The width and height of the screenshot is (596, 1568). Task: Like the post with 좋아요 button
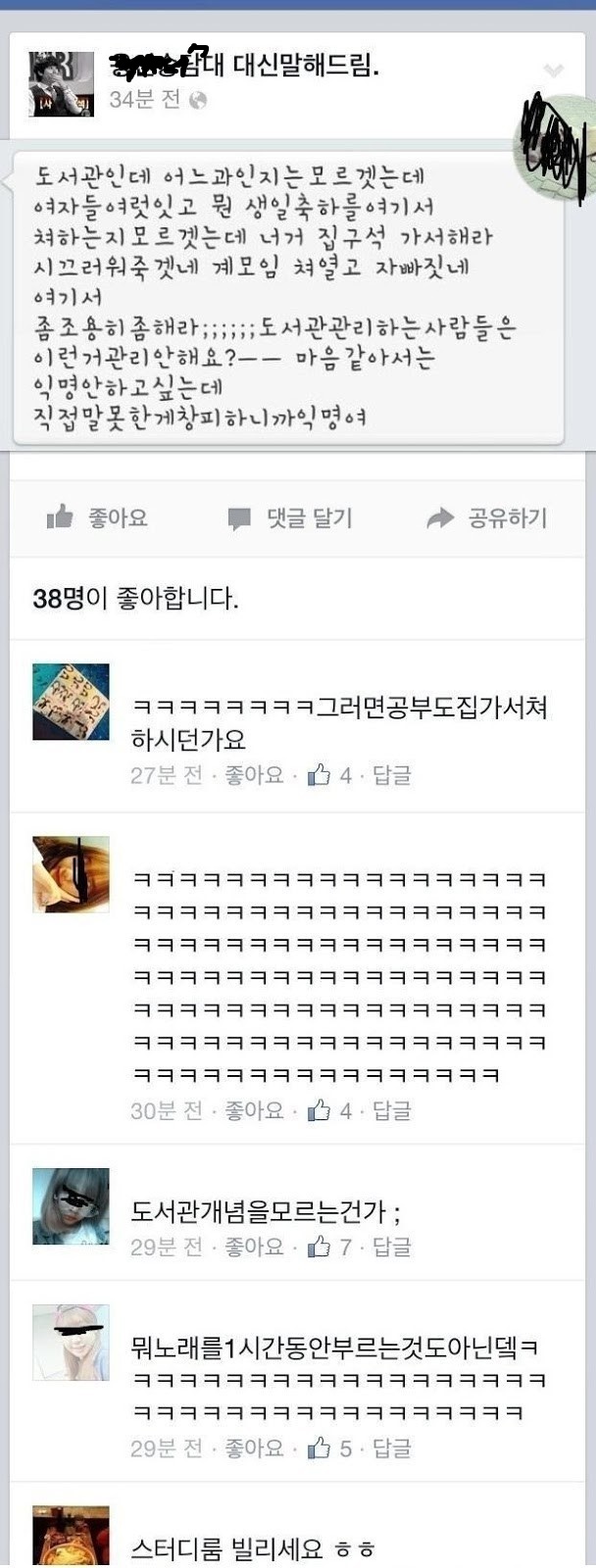(97, 517)
